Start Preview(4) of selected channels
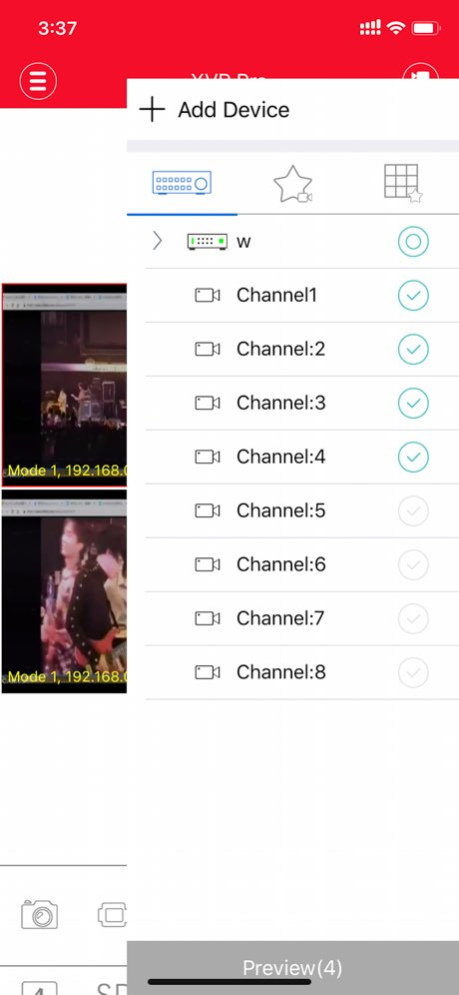The width and height of the screenshot is (459, 995). click(x=293, y=968)
